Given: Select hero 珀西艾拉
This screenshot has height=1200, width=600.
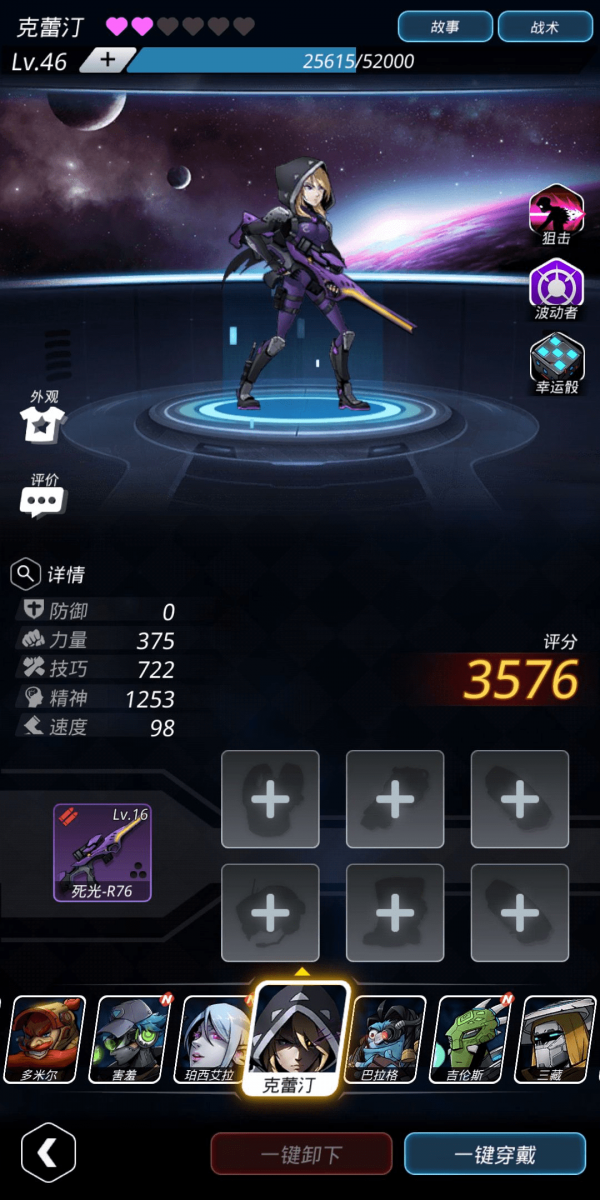Looking at the screenshot, I should [x=213, y=1038].
